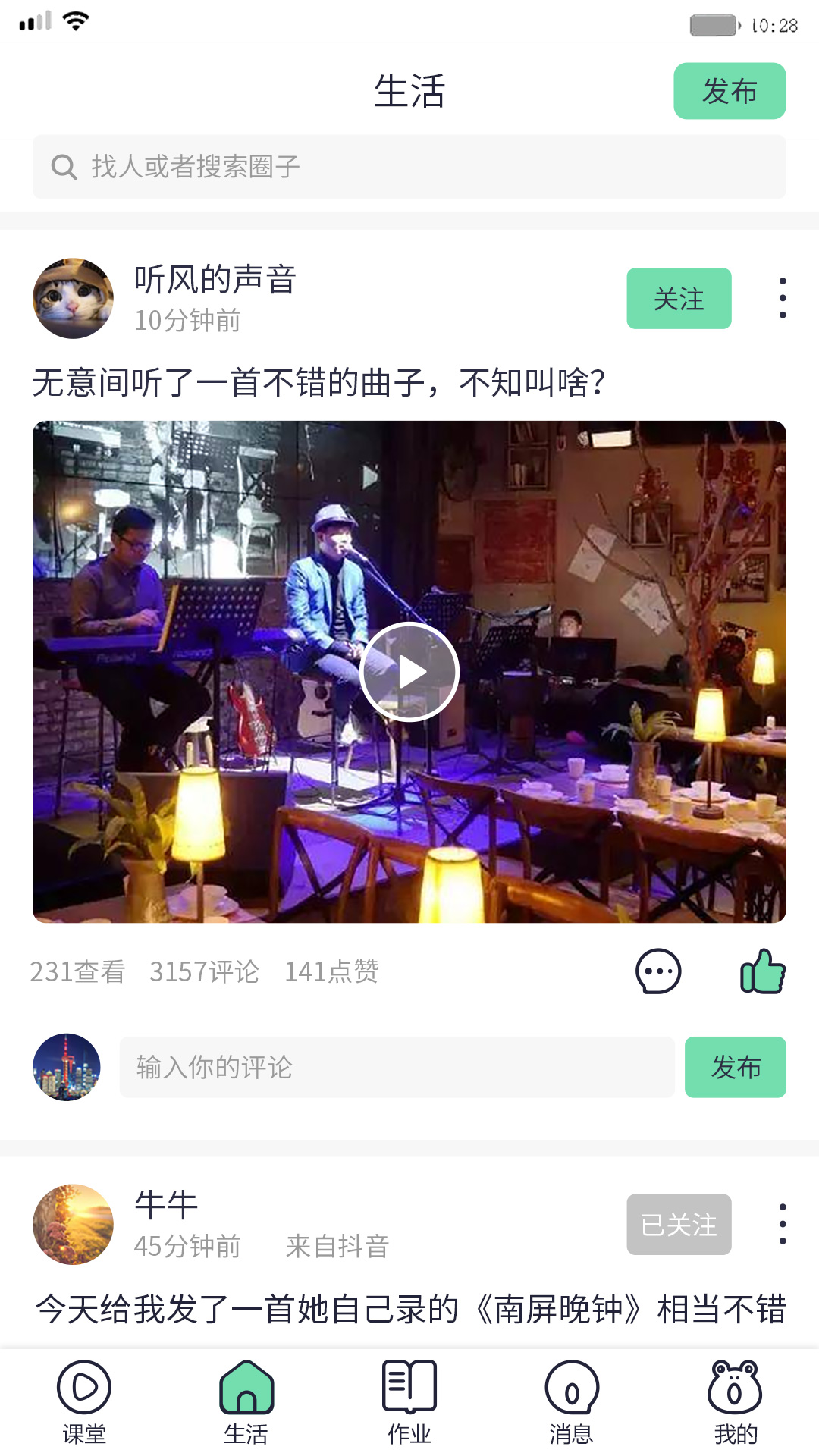Unfollow 牛牛 via the 已关注 button
The height and width of the screenshot is (1456, 819).
(679, 1224)
